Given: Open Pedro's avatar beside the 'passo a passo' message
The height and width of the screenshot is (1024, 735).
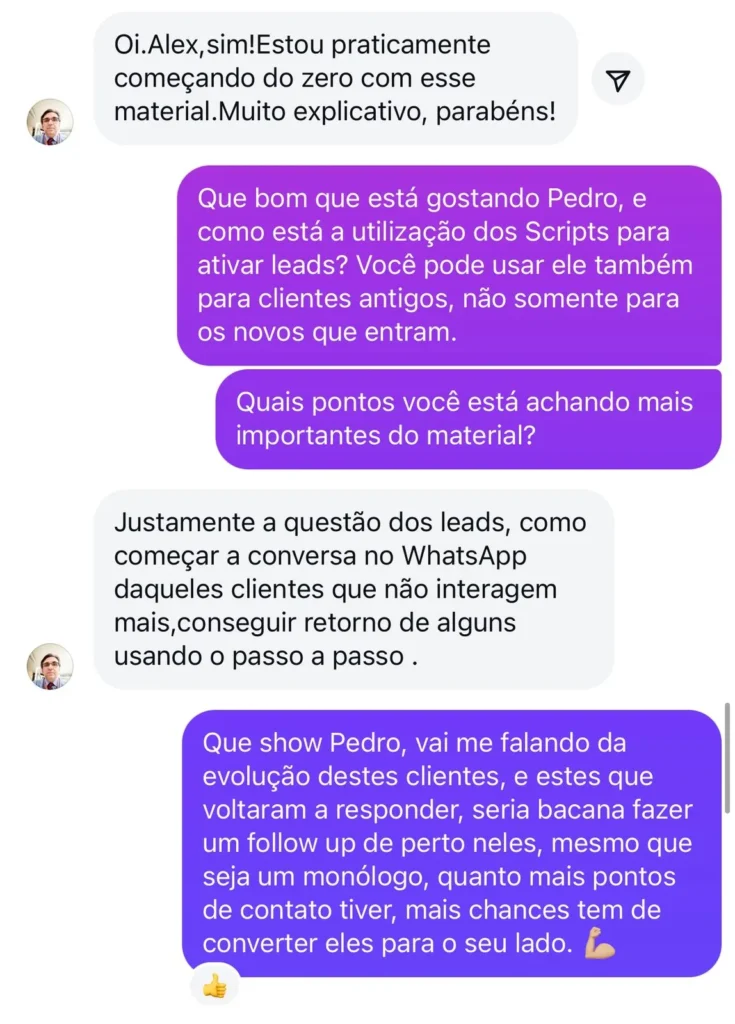Looking at the screenshot, I should coord(49,666).
